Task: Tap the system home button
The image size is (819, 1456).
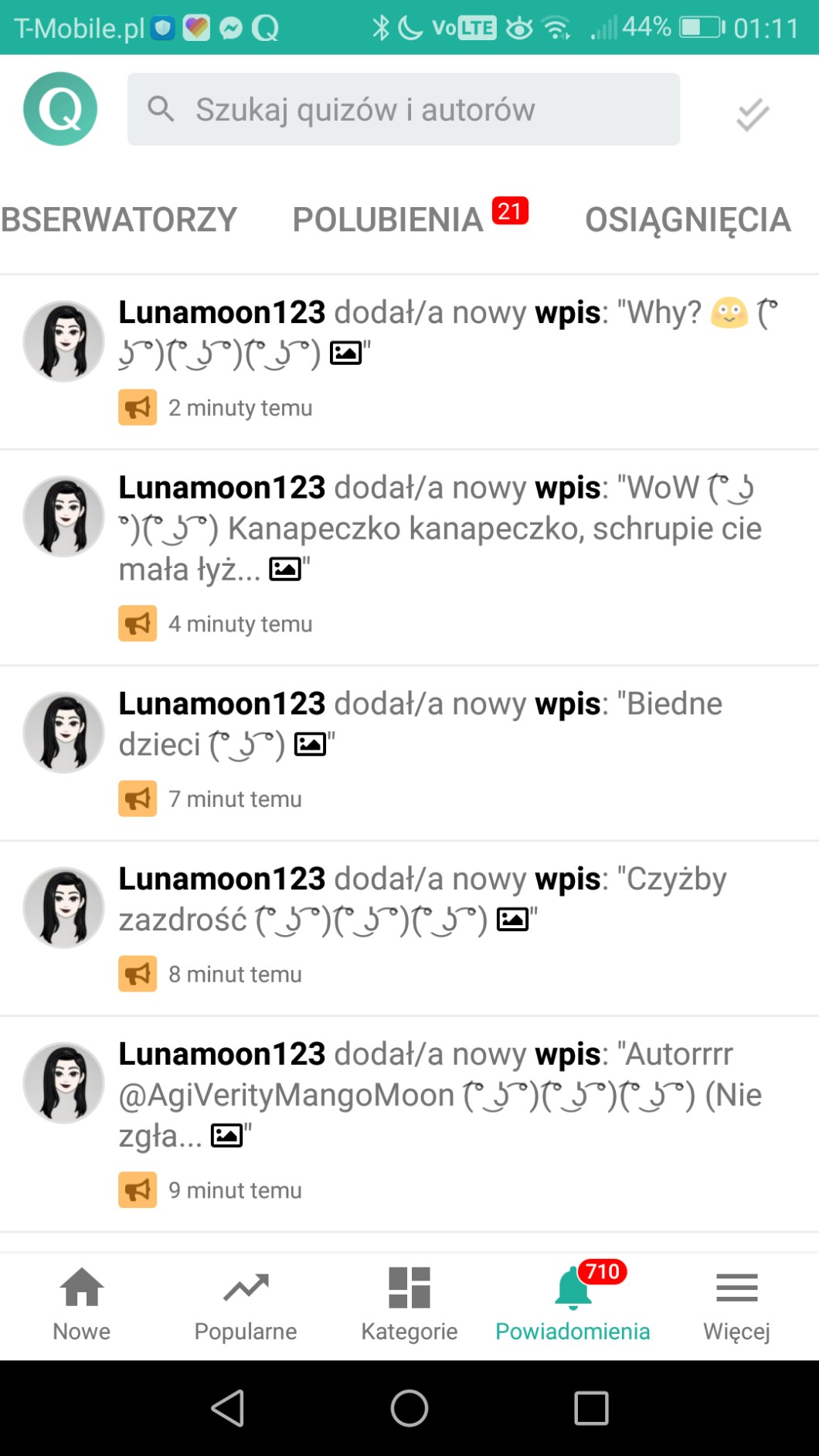Action: [x=409, y=1408]
